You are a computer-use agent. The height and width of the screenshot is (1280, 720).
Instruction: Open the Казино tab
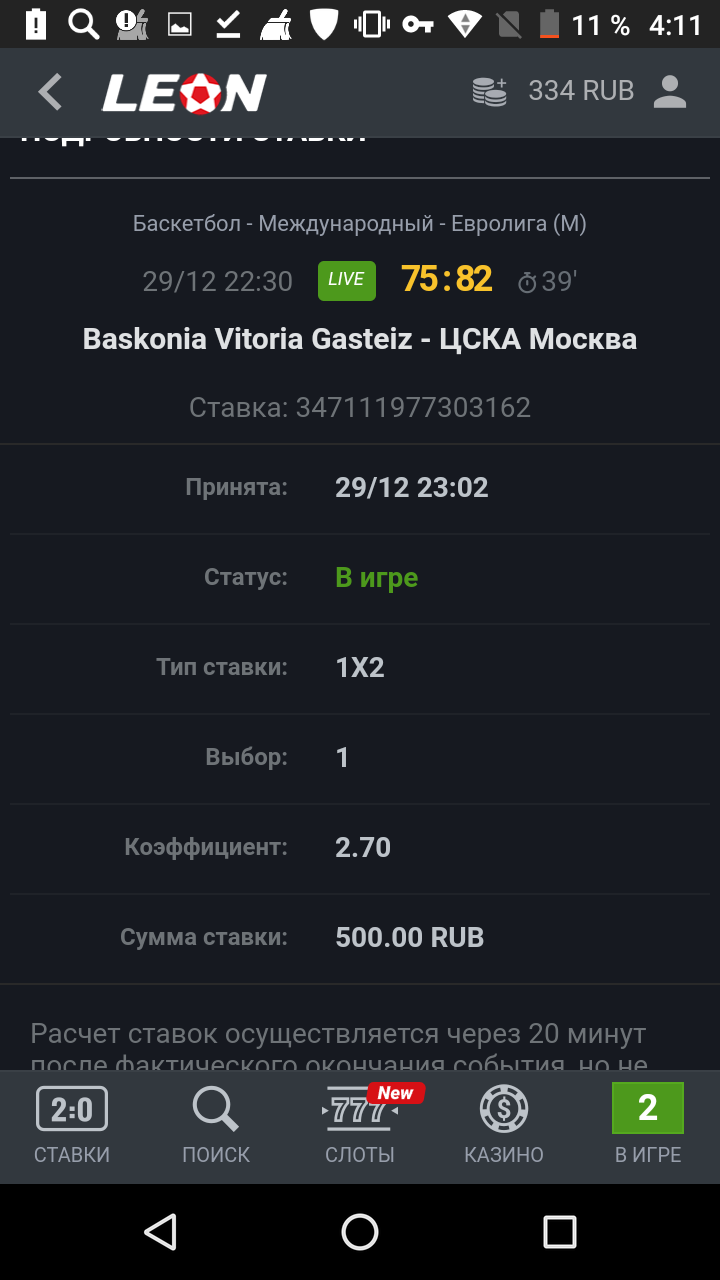pyautogui.click(x=504, y=1126)
